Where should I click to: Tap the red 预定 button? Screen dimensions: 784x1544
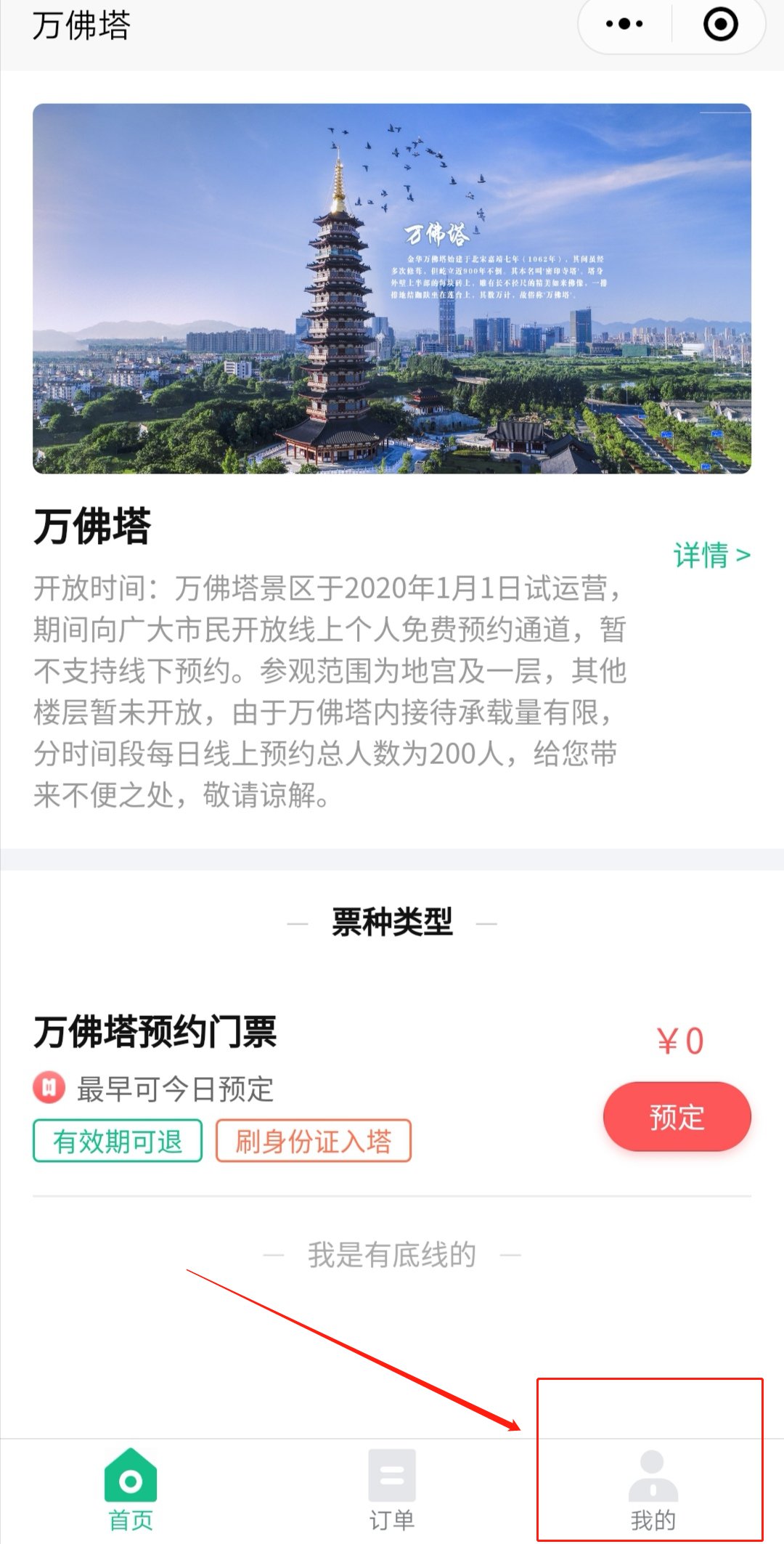click(677, 1116)
